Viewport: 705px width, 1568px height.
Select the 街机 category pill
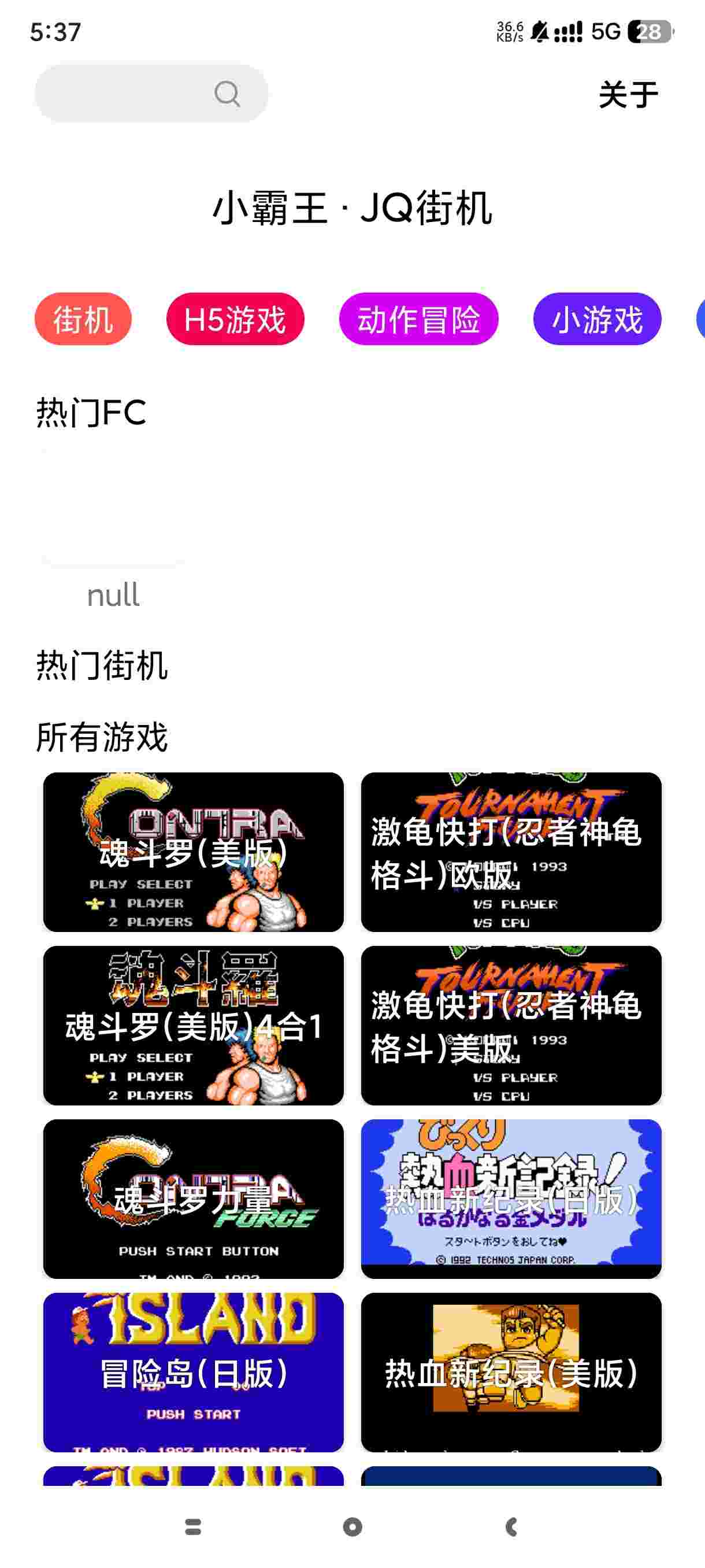[83, 319]
